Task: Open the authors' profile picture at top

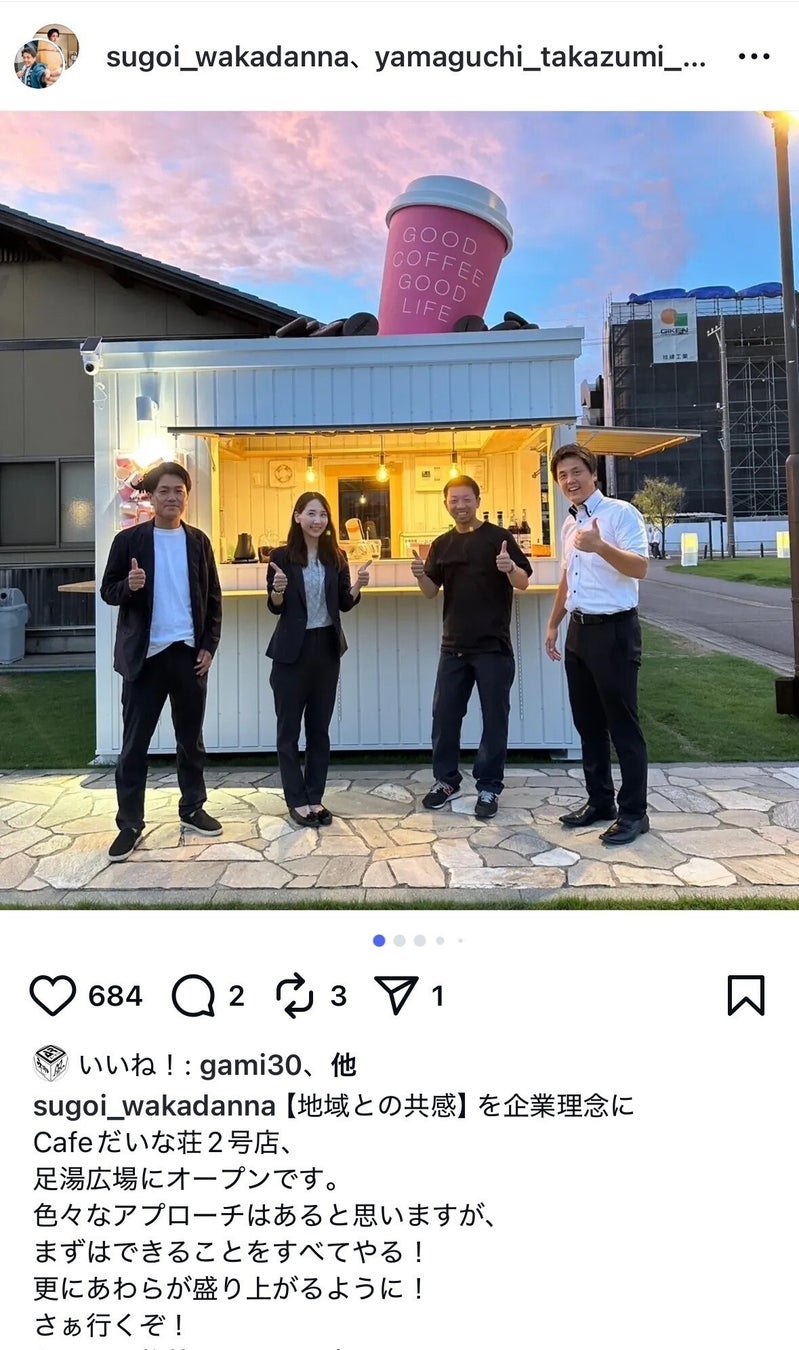Action: point(46,56)
